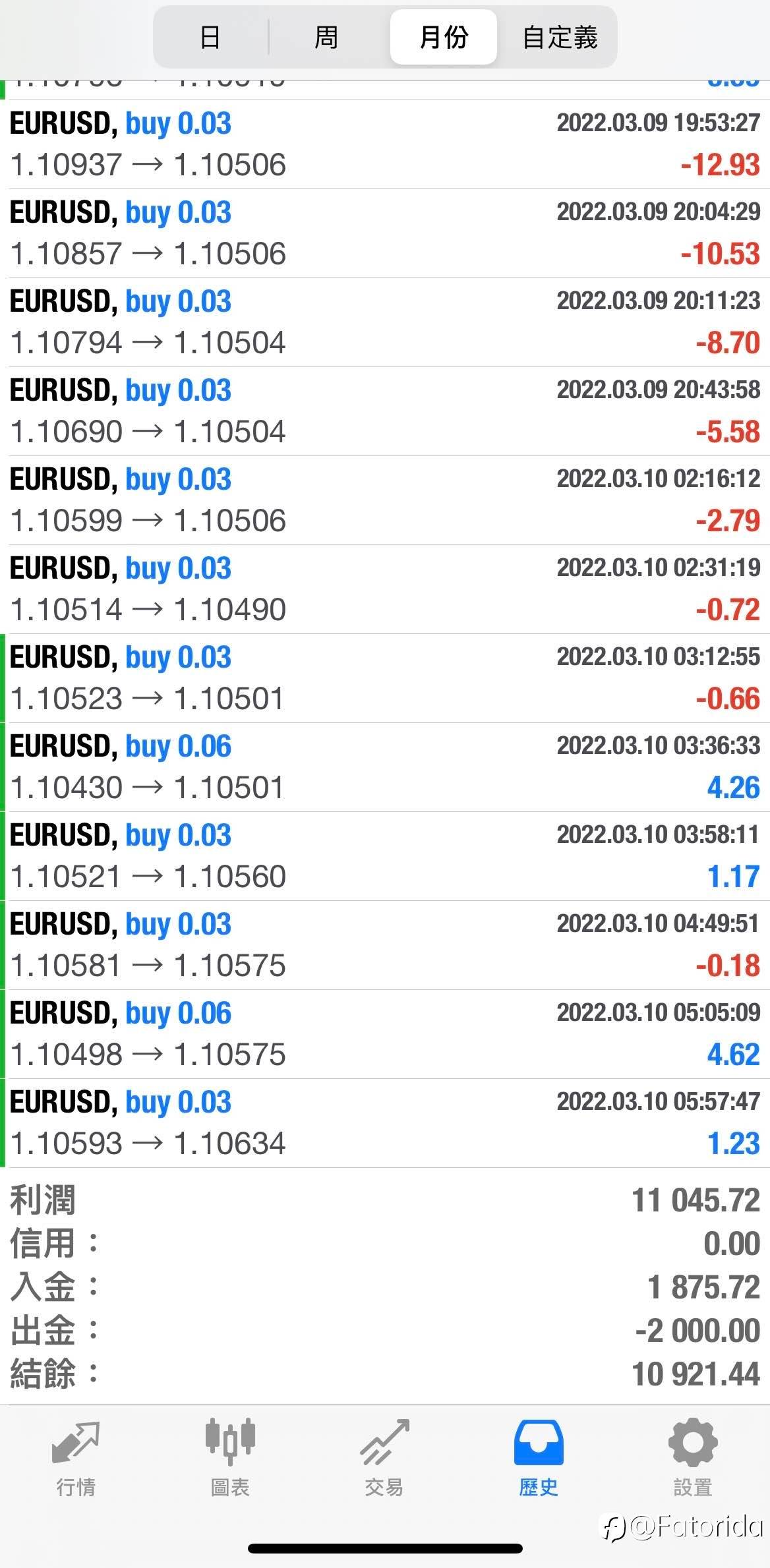Expand the EURUSD trade with -12.93 loss

(x=385, y=144)
